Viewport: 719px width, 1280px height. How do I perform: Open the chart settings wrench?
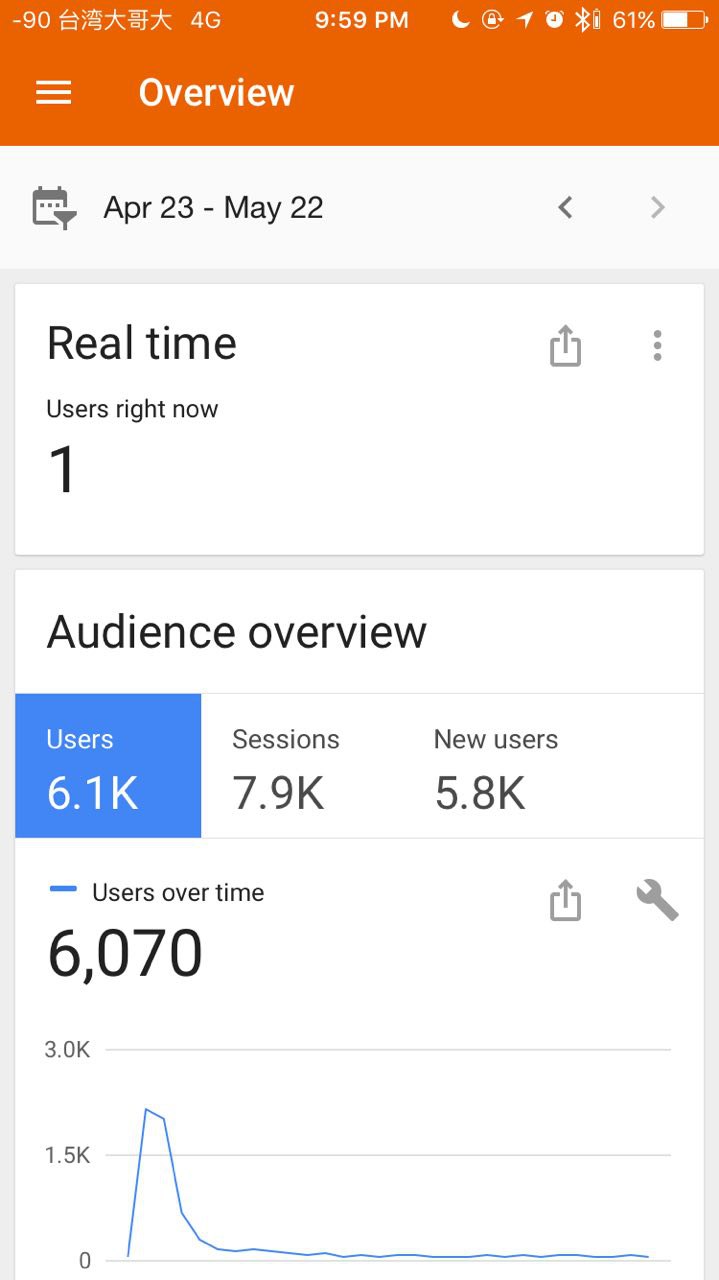tap(657, 900)
